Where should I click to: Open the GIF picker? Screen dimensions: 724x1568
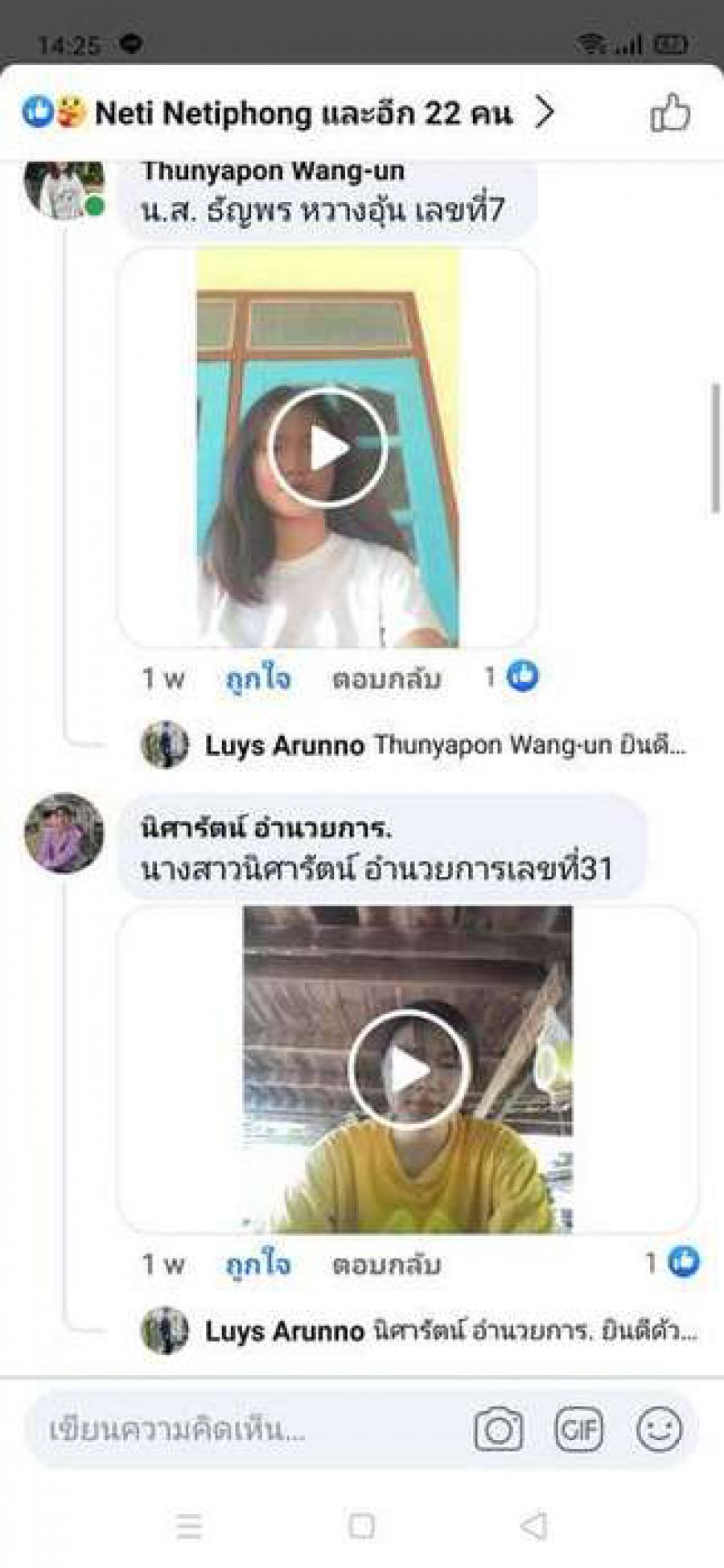click(578, 1430)
